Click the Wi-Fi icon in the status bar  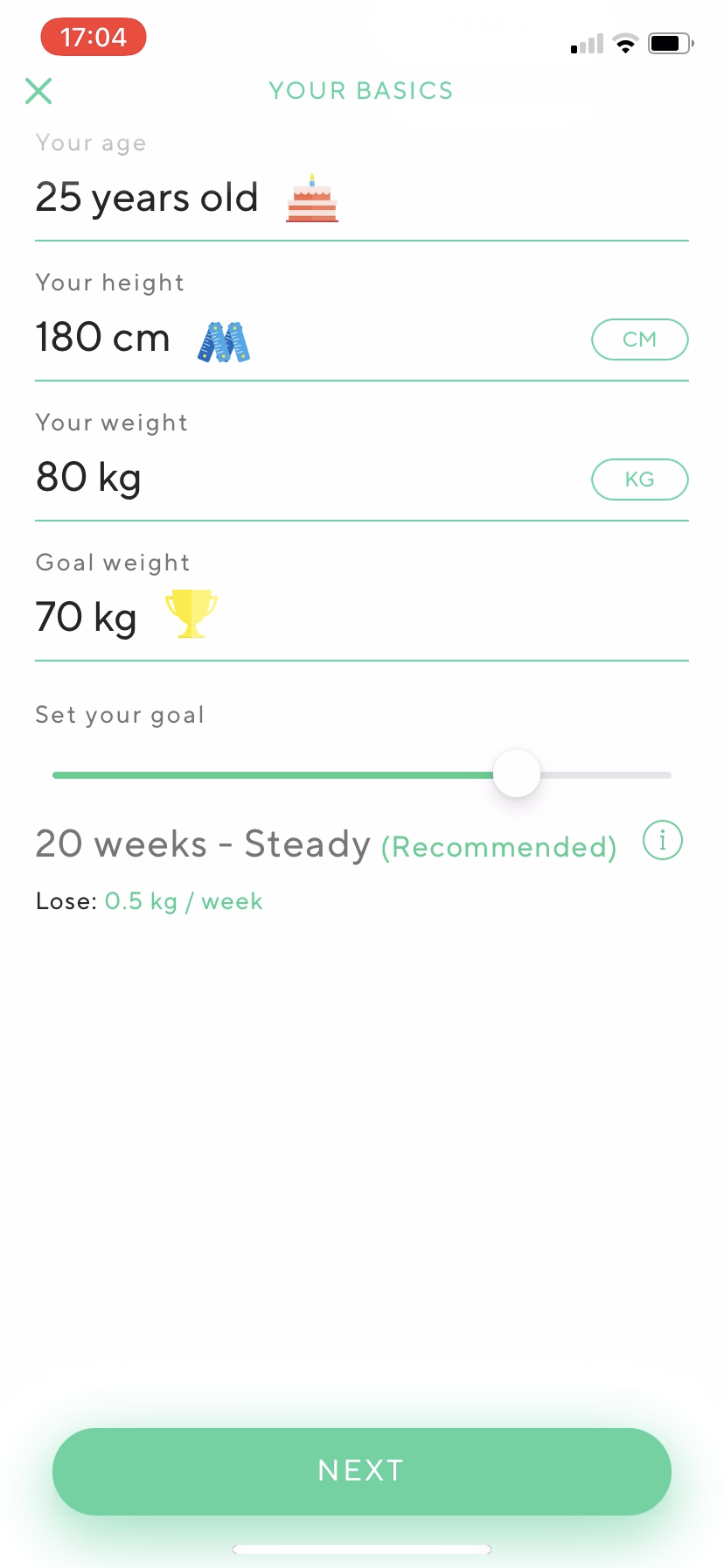point(624,43)
